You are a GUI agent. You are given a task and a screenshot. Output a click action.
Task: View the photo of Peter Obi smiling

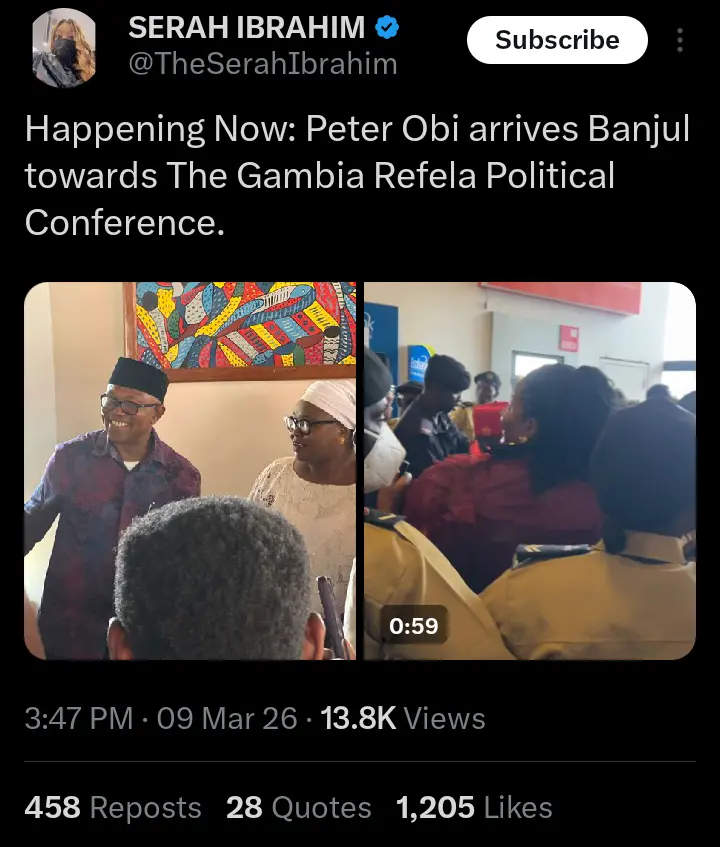(x=190, y=470)
